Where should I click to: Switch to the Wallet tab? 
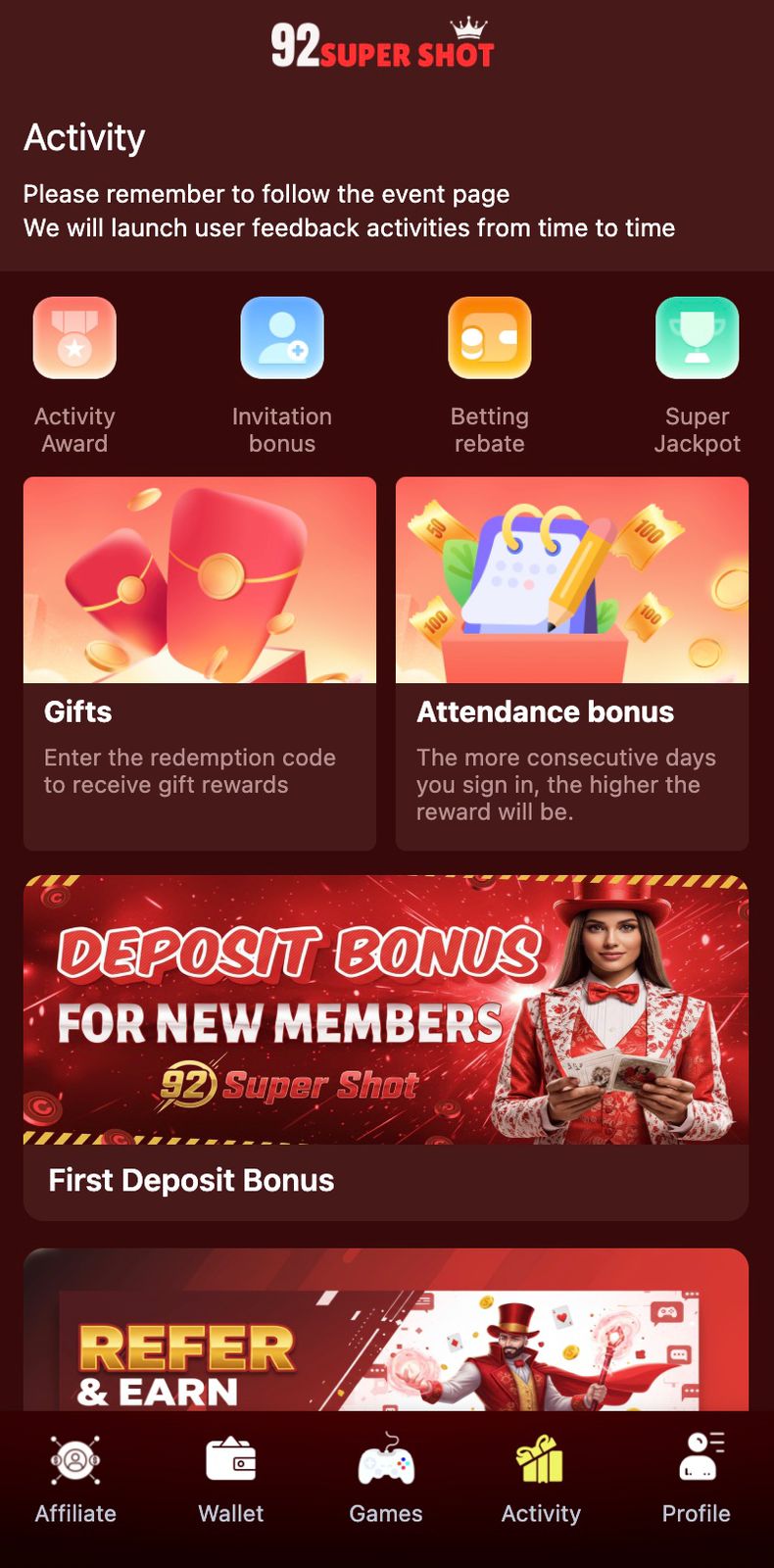point(230,1480)
